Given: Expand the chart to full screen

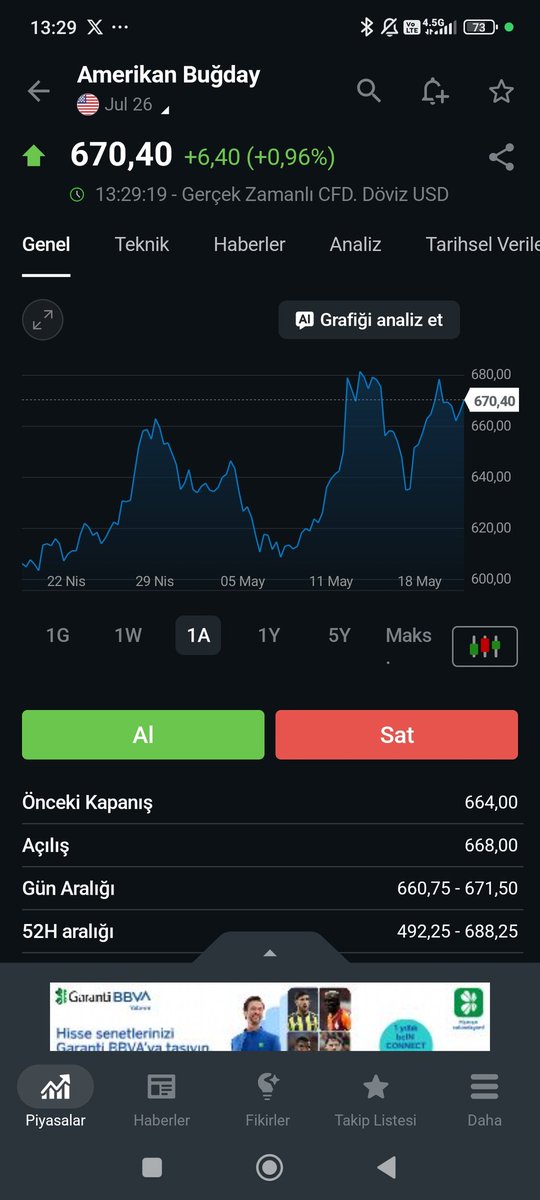Looking at the screenshot, I should 43,321.
